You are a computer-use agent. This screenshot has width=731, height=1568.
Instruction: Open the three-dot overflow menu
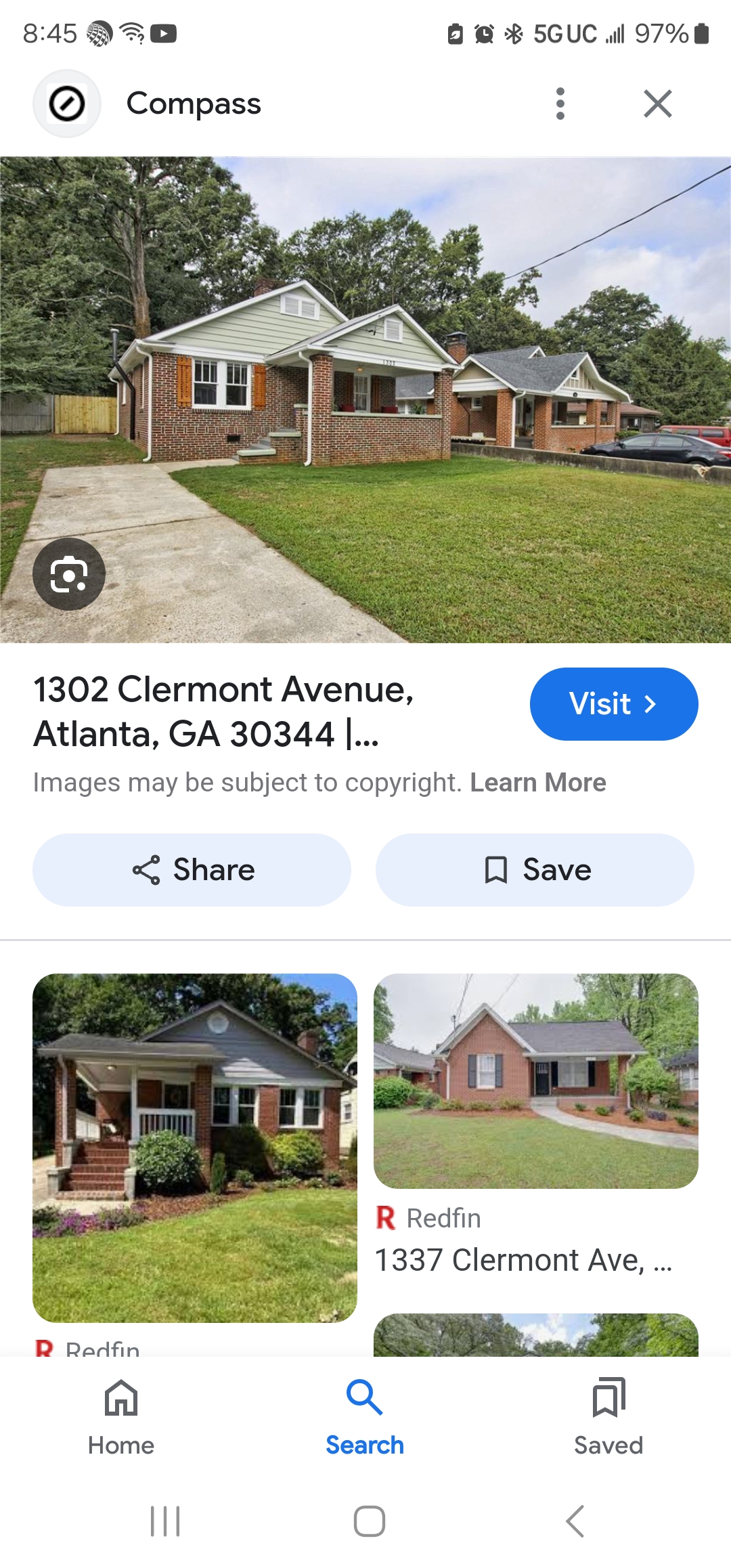[560, 104]
